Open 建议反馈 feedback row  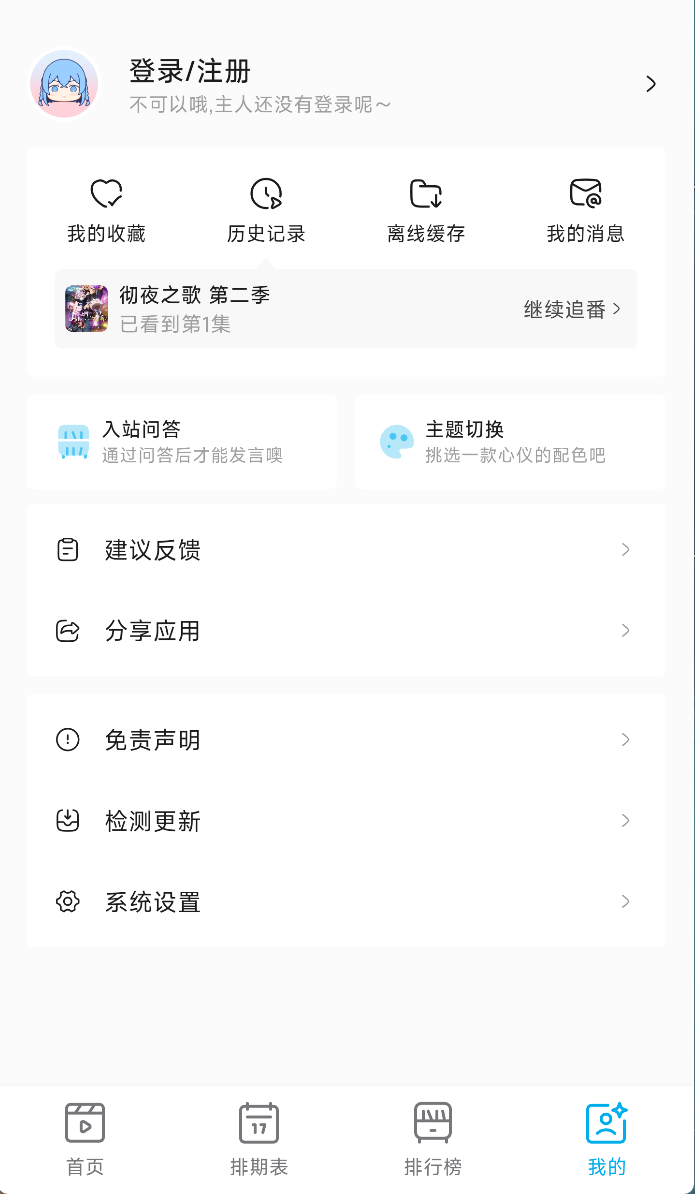point(345,549)
